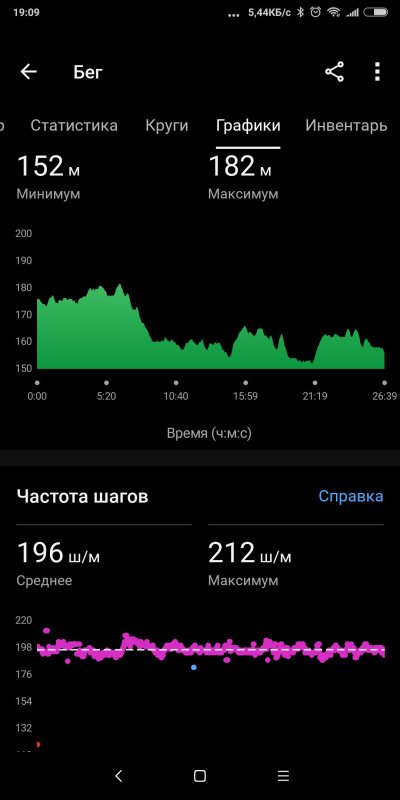The image size is (400, 800).
Task: Switch to the Статистика tab
Action: pos(74,126)
